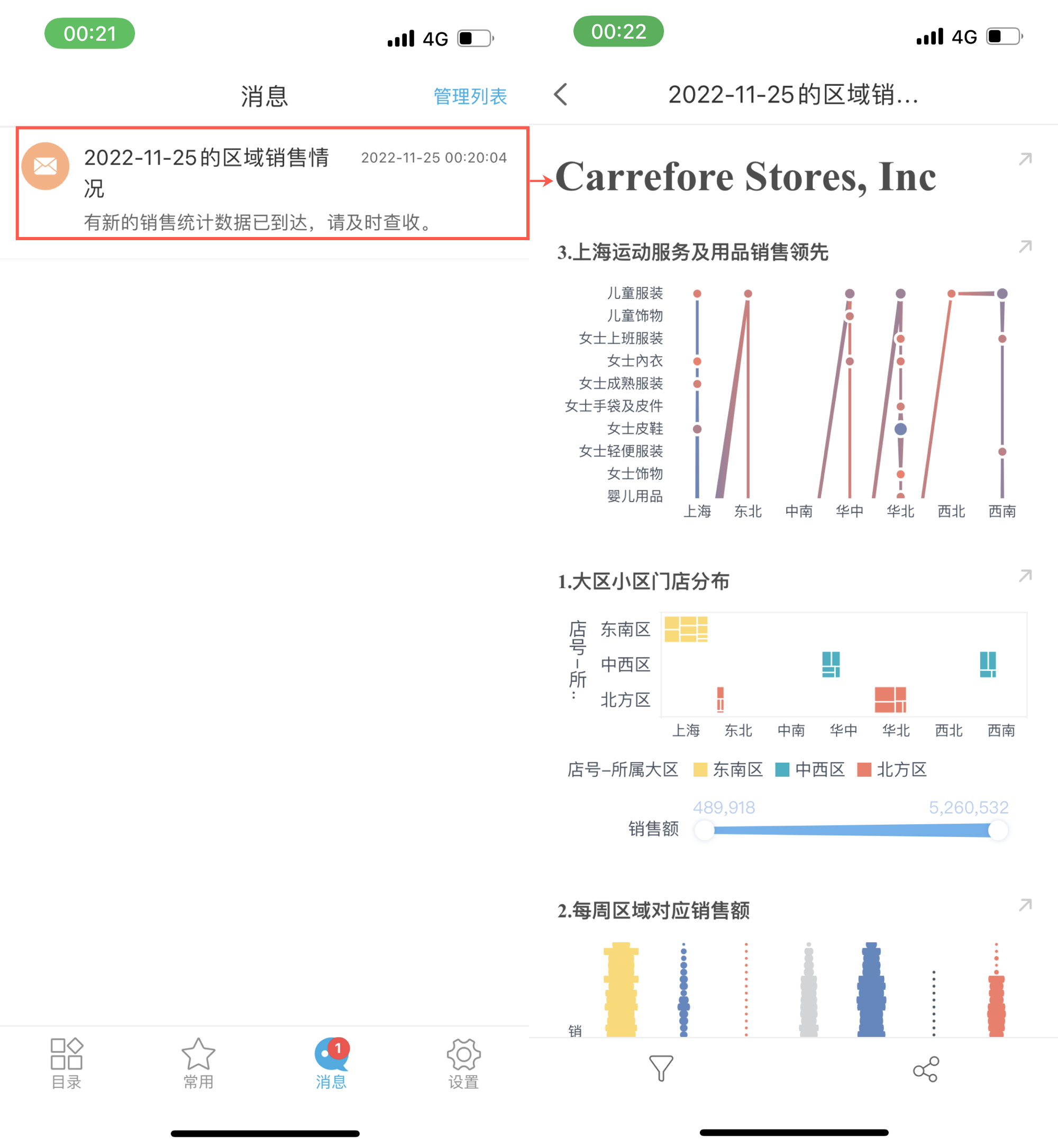Switch to the 目录 tab
Image resolution: width=1058 pixels, height=1148 pixels.
click(67, 1064)
